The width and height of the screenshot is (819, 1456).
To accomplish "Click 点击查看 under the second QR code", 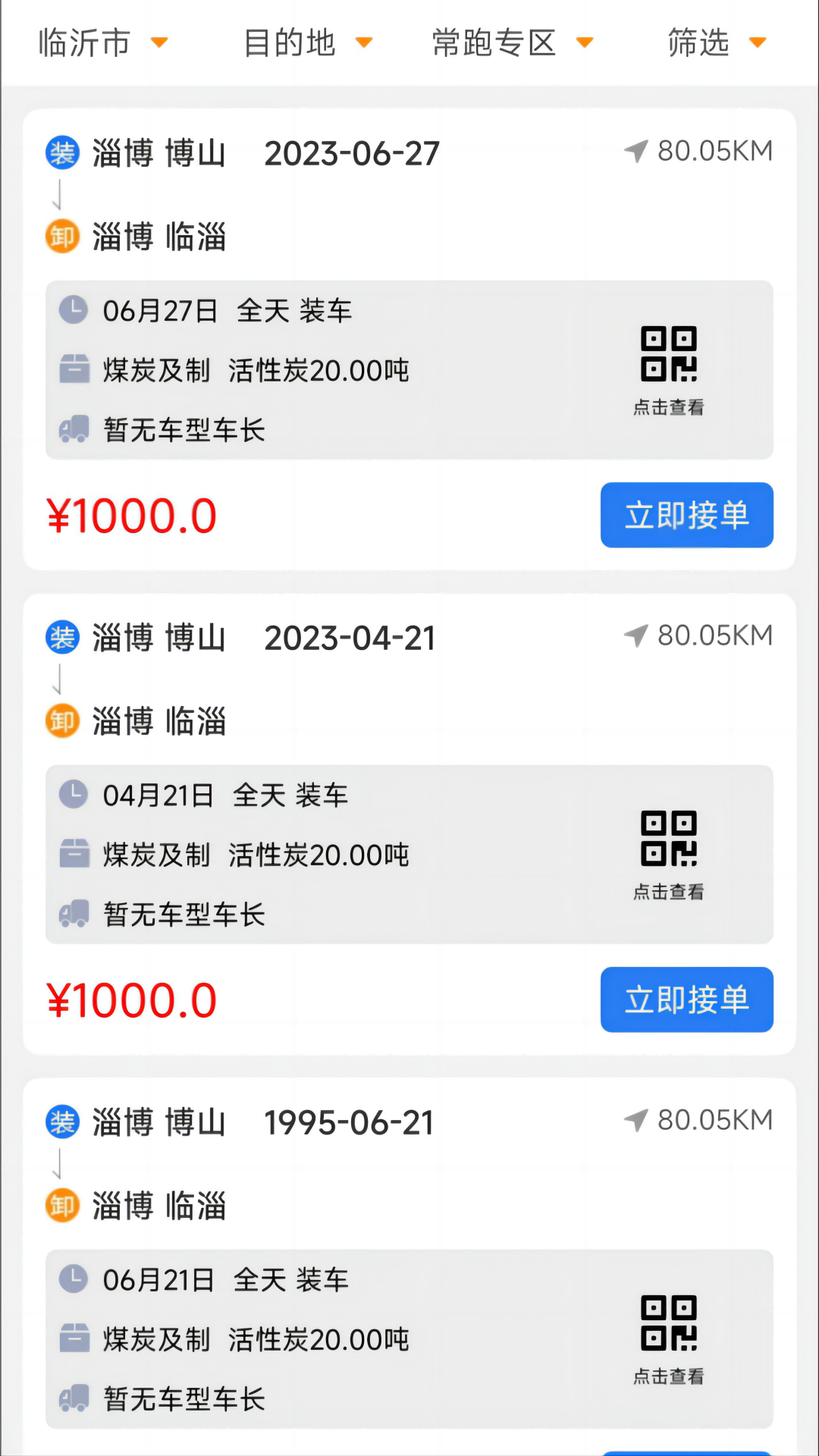I will [x=668, y=893].
